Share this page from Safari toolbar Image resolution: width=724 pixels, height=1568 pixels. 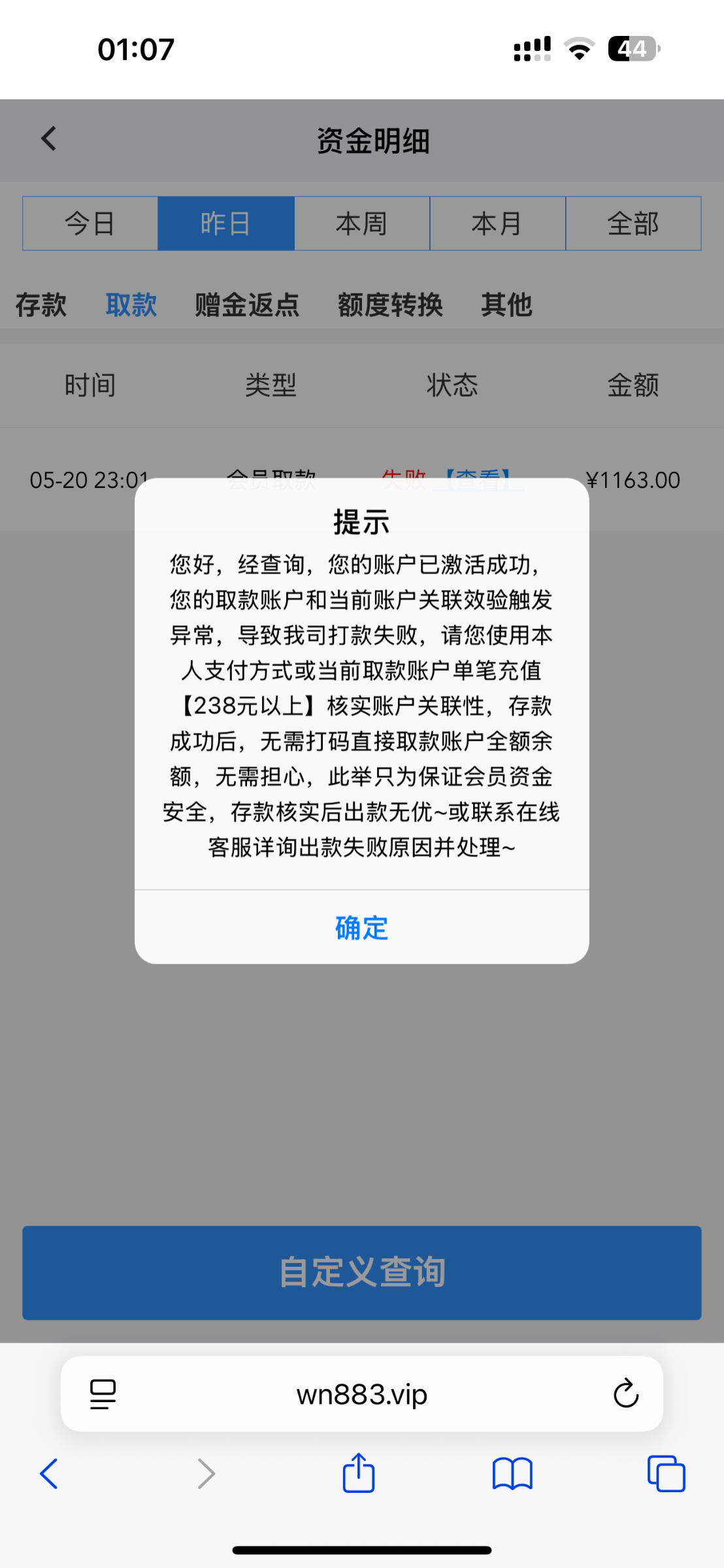(x=359, y=1474)
